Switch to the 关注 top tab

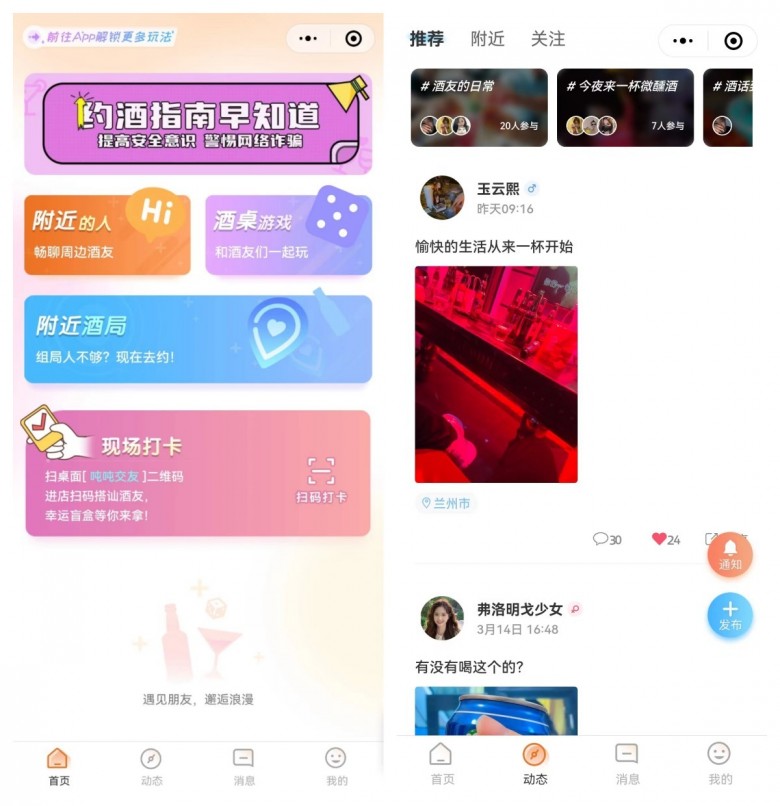pyautogui.click(x=547, y=39)
